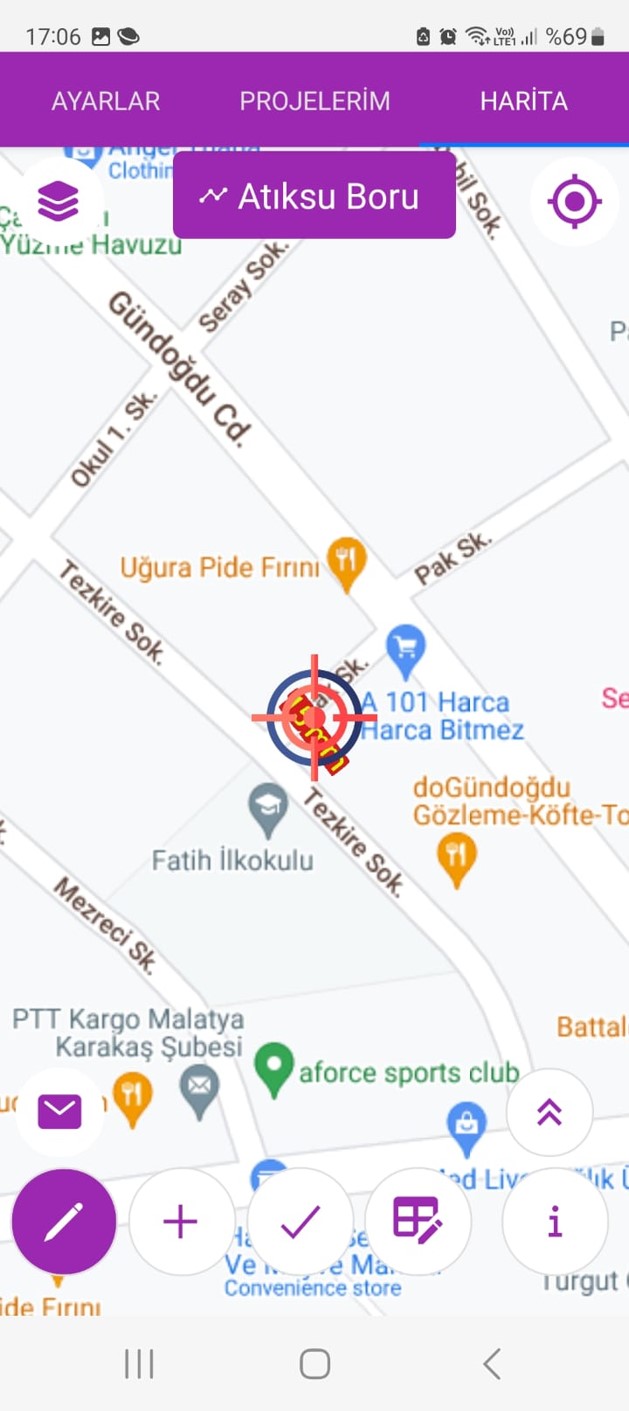Open the envelope message button
The width and height of the screenshot is (629, 1411).
(x=60, y=1111)
